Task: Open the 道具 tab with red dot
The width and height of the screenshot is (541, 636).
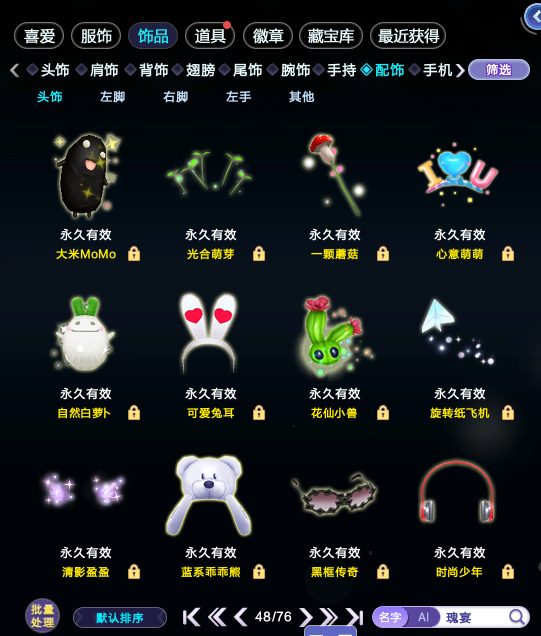Action: click(210, 36)
